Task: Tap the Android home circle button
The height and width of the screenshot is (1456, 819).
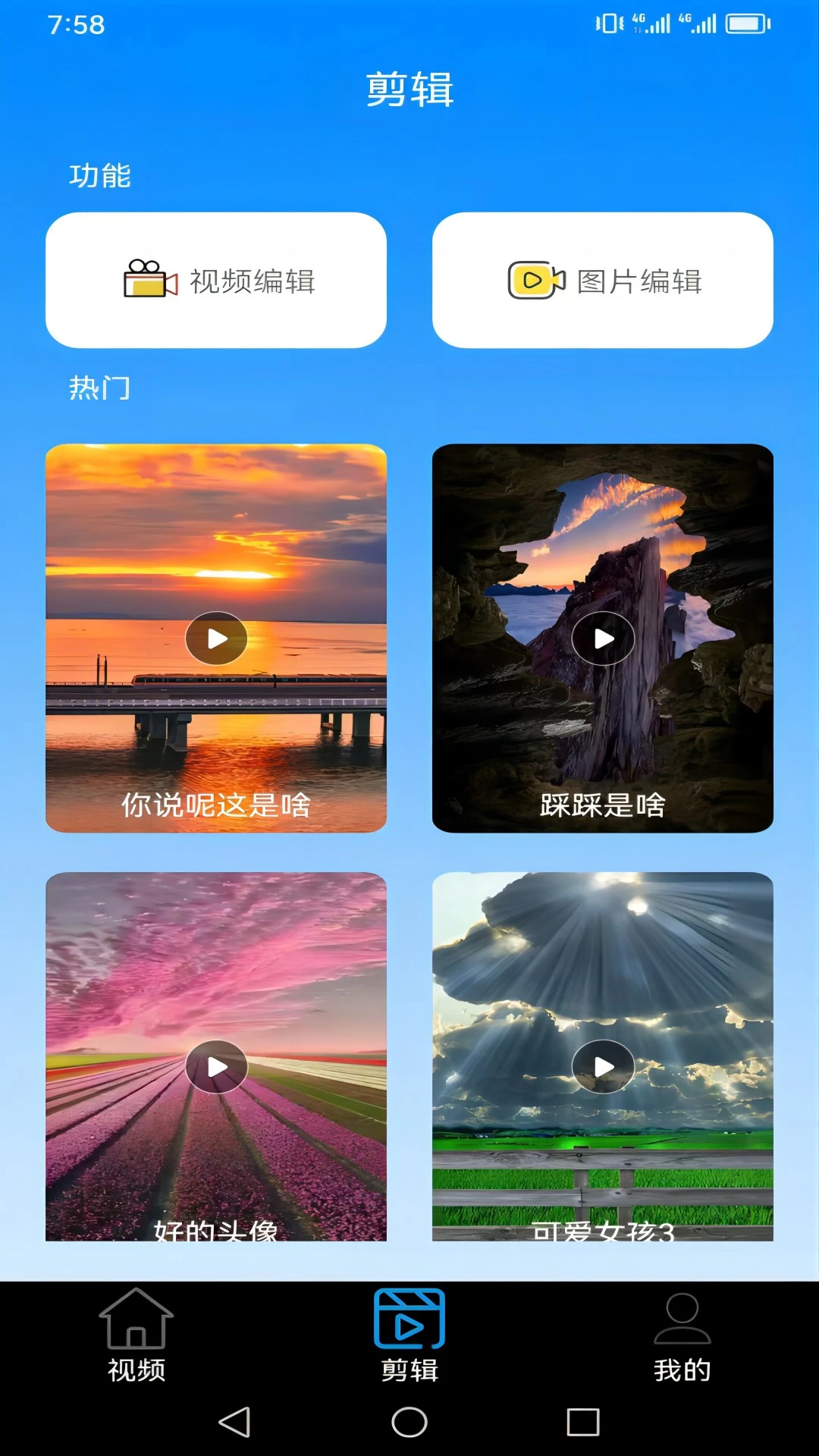Action: pyautogui.click(x=409, y=1424)
